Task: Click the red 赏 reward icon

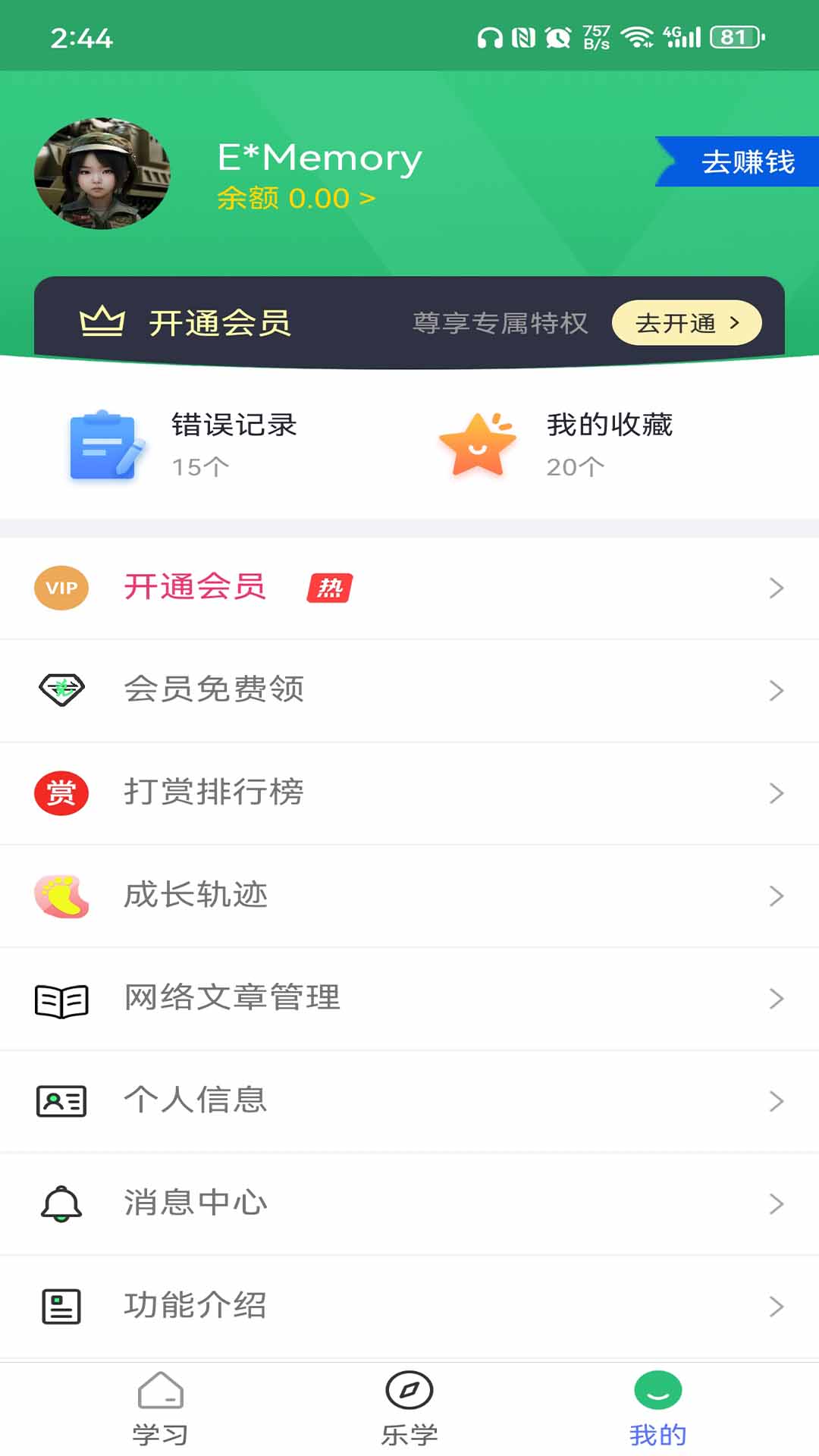Action: pyautogui.click(x=61, y=793)
